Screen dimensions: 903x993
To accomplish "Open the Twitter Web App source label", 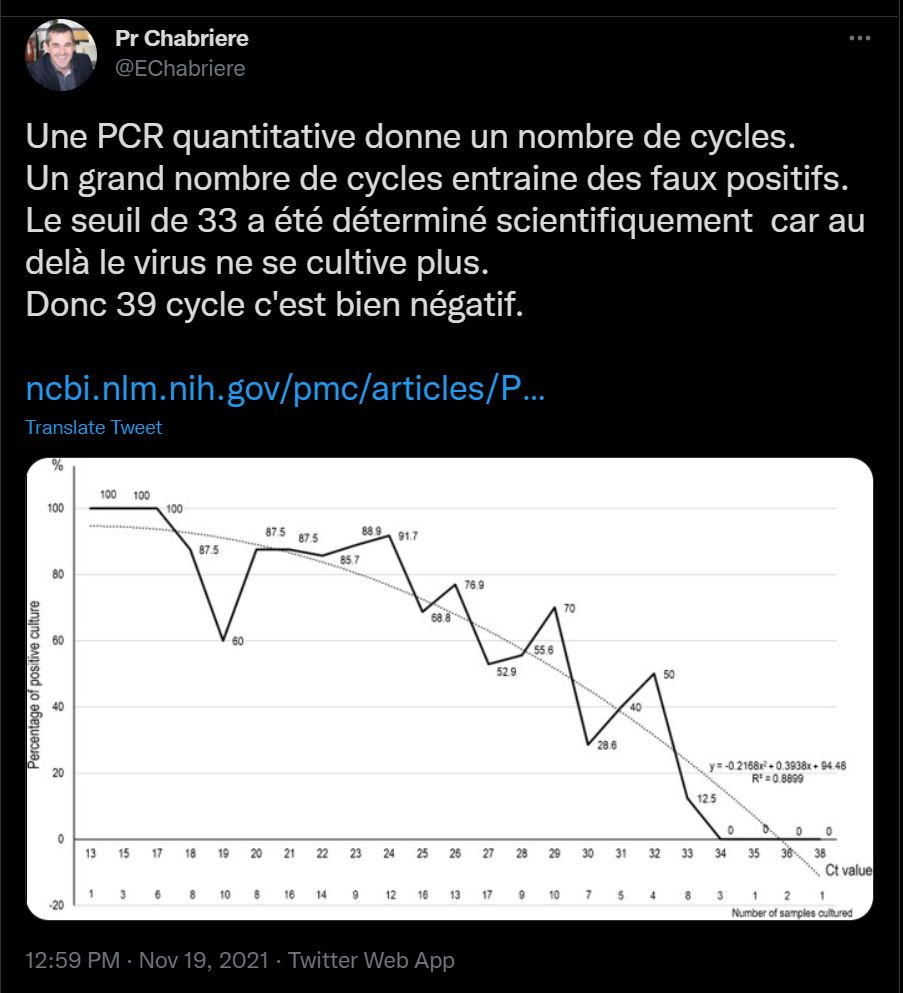I will tap(371, 961).
